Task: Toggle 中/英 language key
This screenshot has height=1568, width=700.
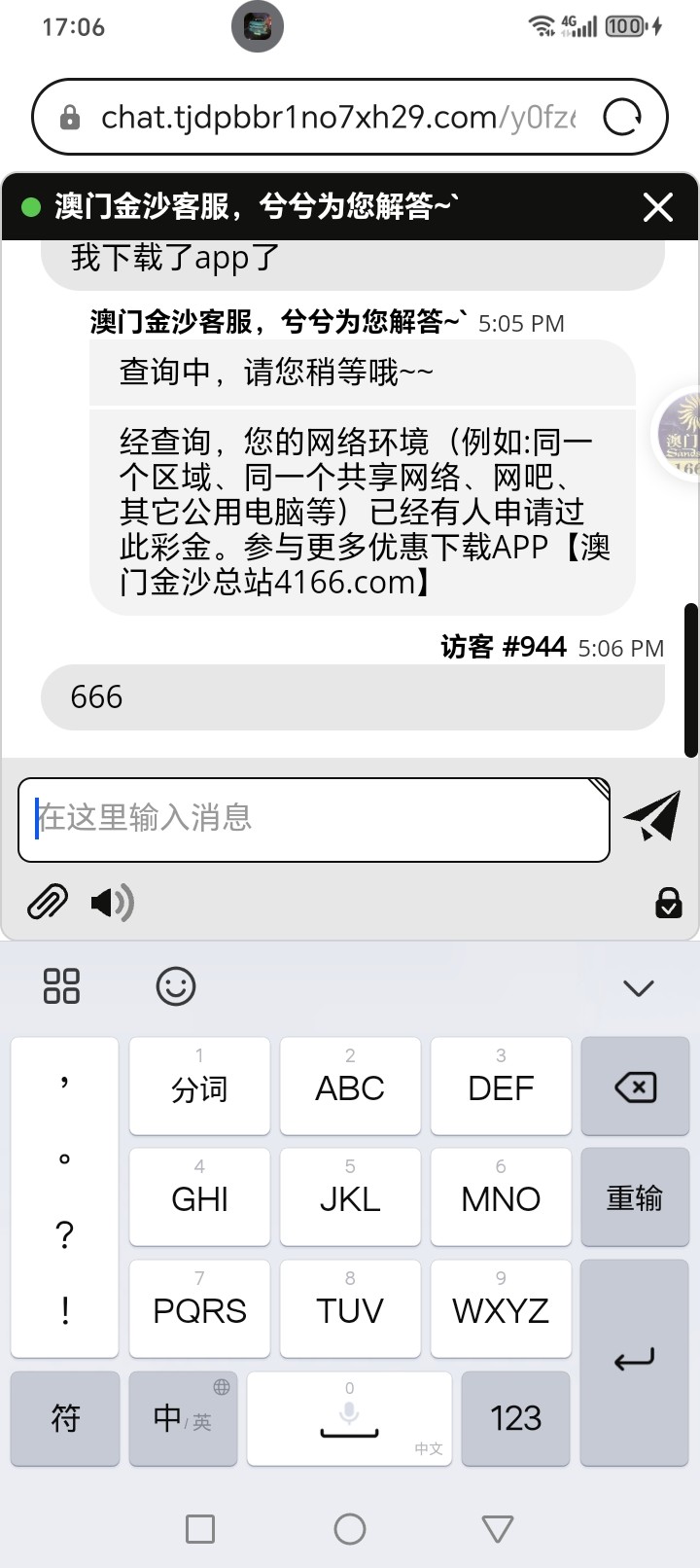Action: [183, 1418]
